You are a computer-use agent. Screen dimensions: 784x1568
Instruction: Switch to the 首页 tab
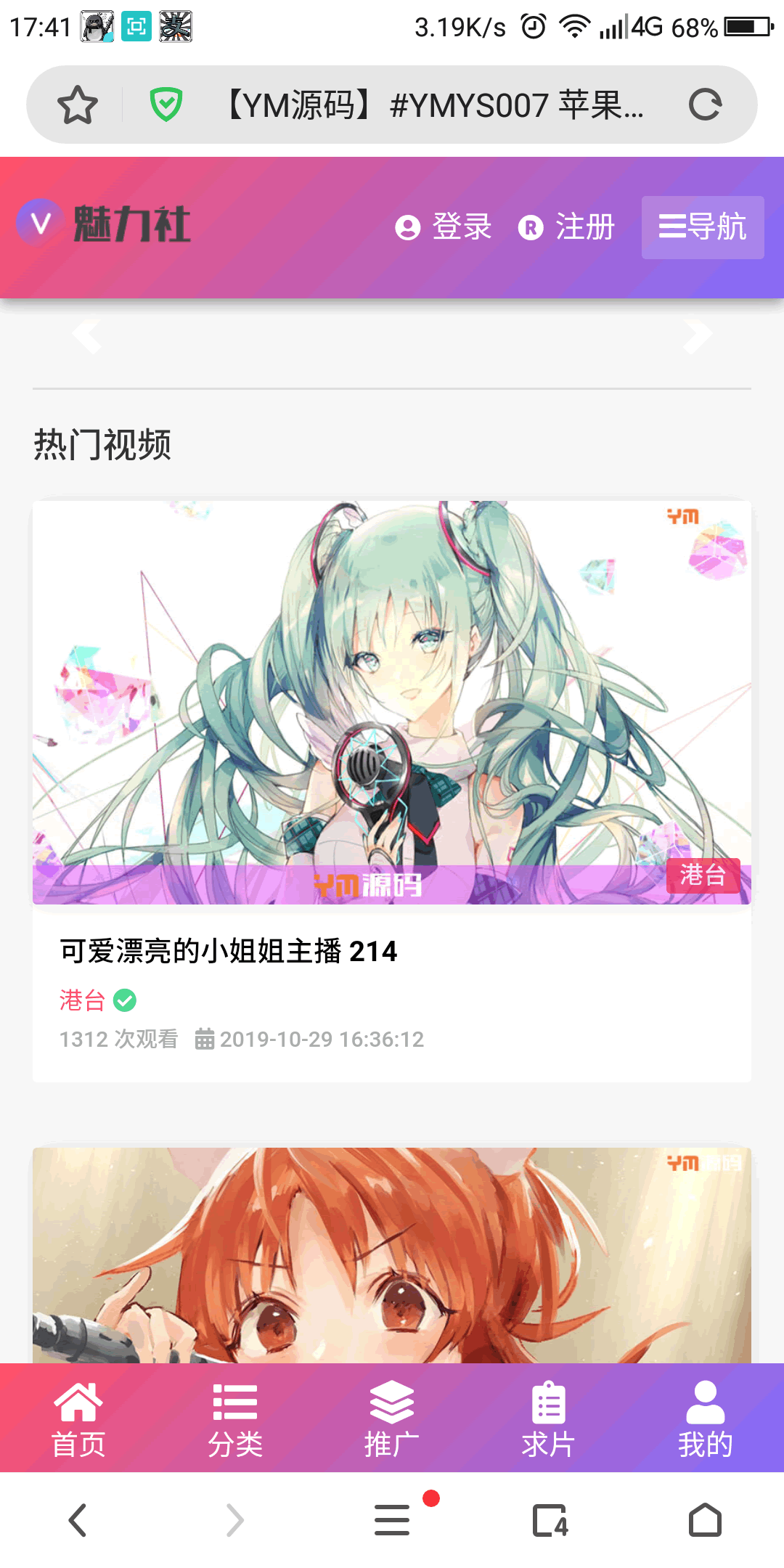point(78,1419)
